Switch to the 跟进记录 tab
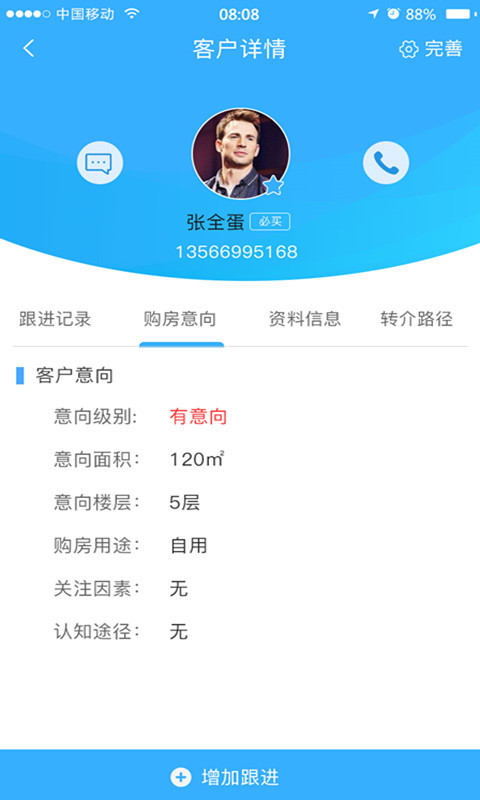Image resolution: width=480 pixels, height=800 pixels. click(55, 319)
